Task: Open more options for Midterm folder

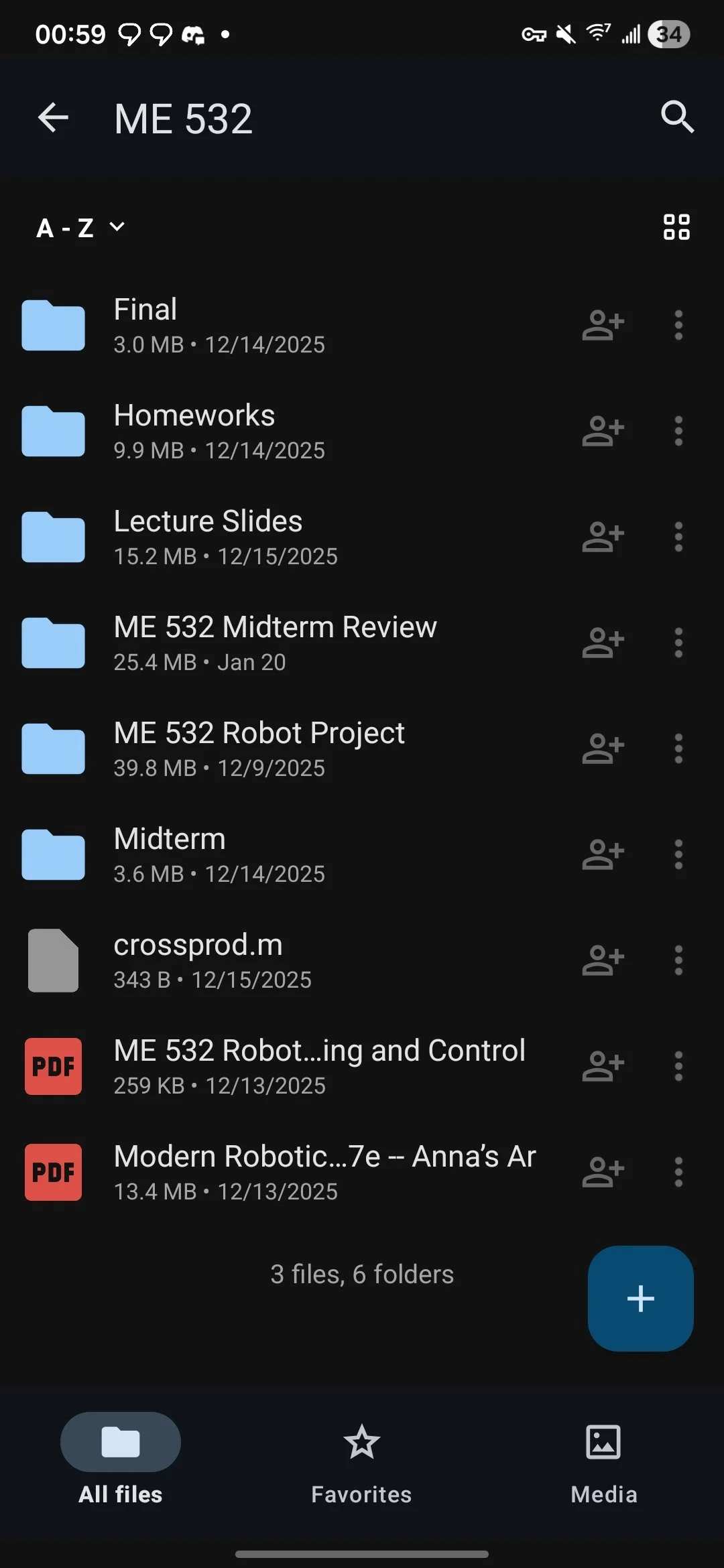Action: click(x=678, y=854)
